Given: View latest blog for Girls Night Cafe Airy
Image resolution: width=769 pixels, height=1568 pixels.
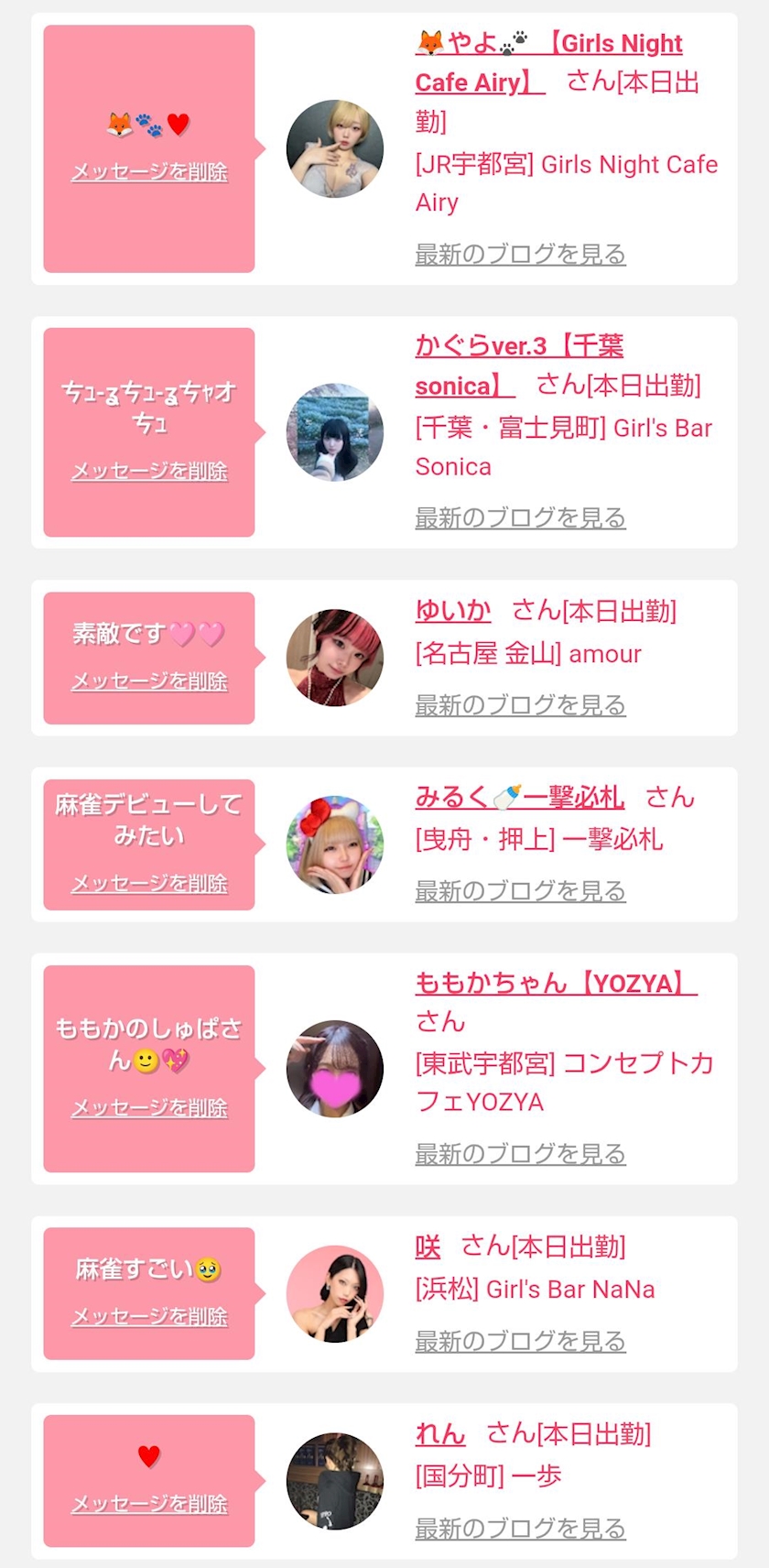Looking at the screenshot, I should pos(520,254).
